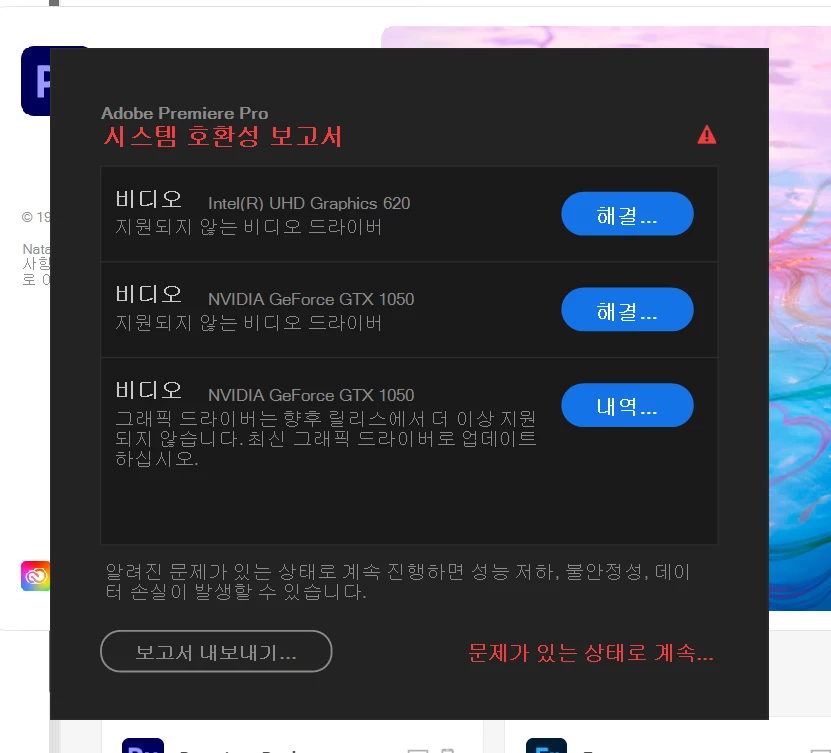Tap 해결 for Intel UHD Graphics 620
This screenshot has height=753, width=831.
pos(627,214)
